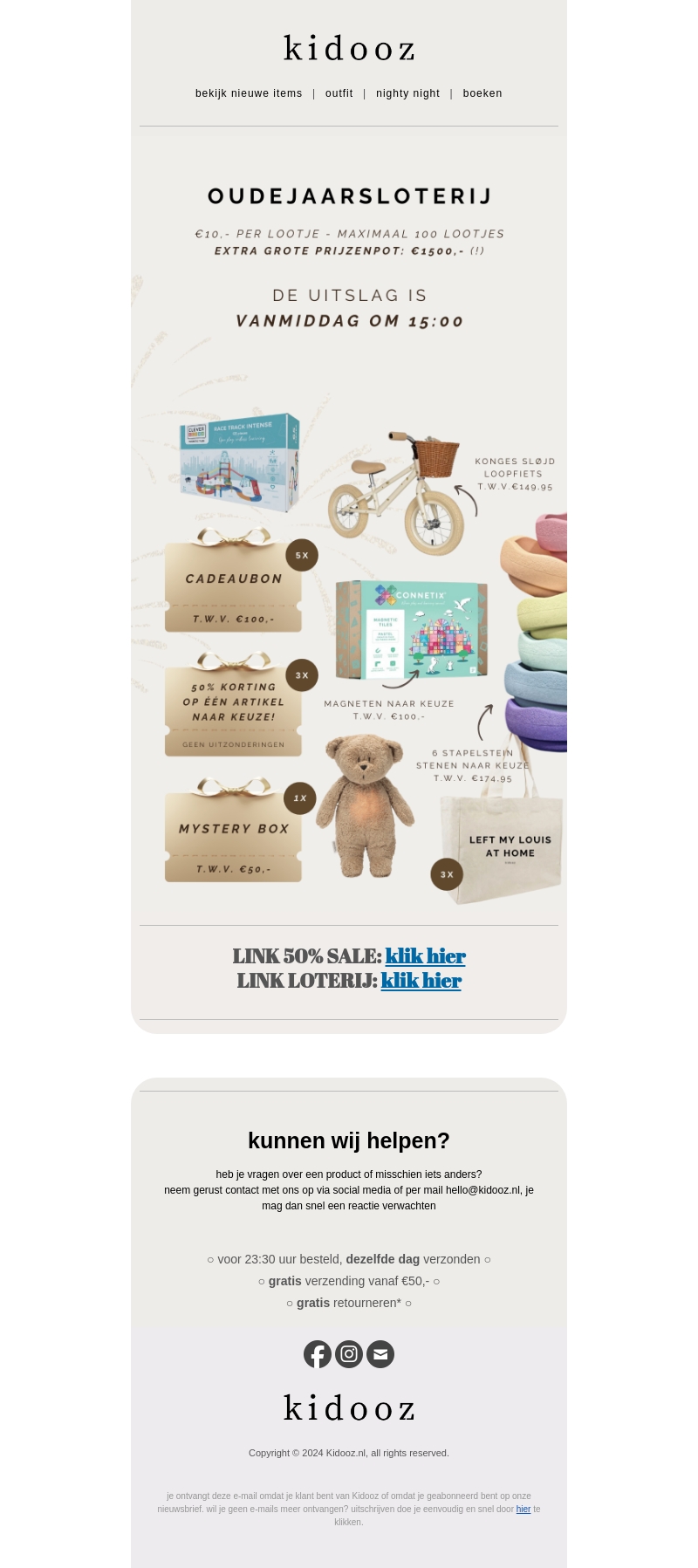Unsubscribe via the 'hier' link

pyautogui.click(x=523, y=1509)
